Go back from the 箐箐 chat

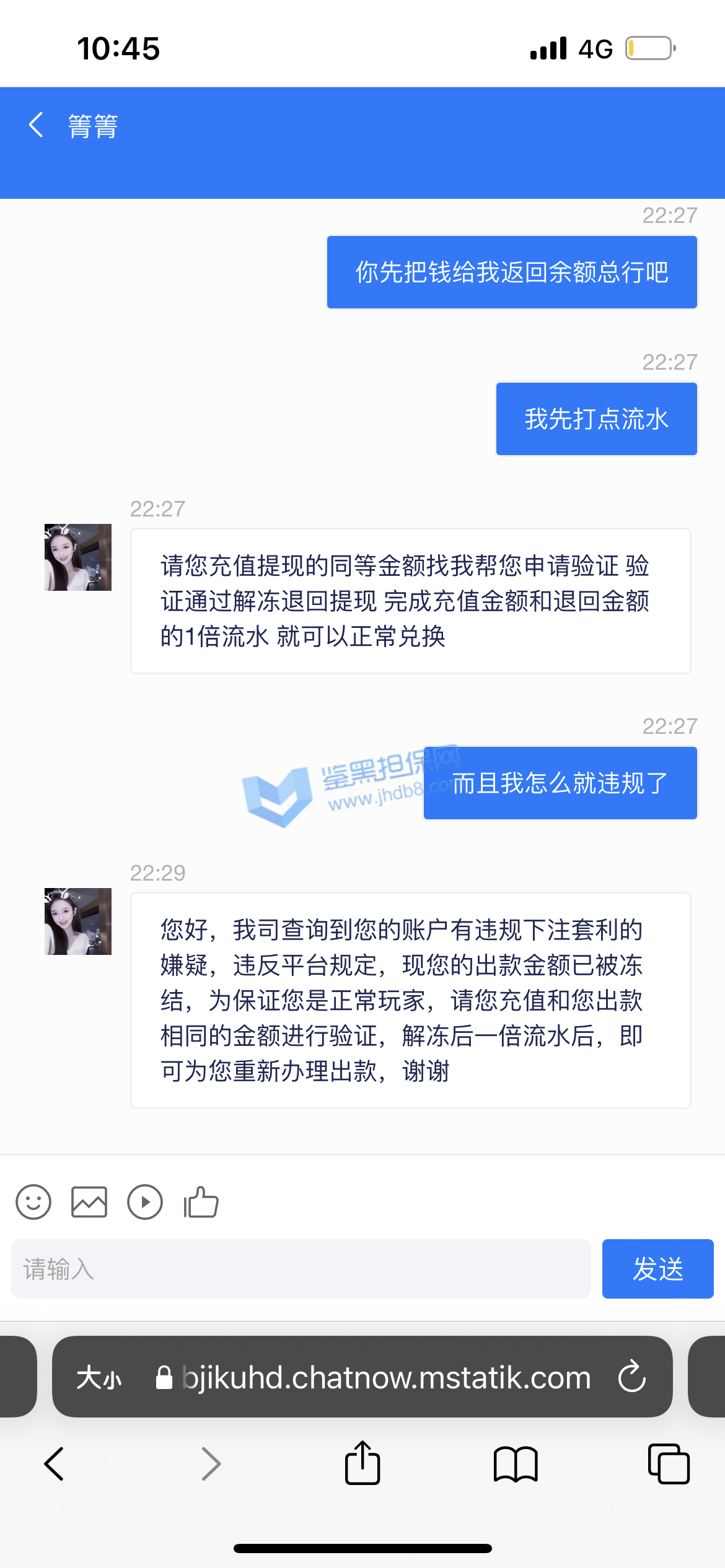point(37,125)
